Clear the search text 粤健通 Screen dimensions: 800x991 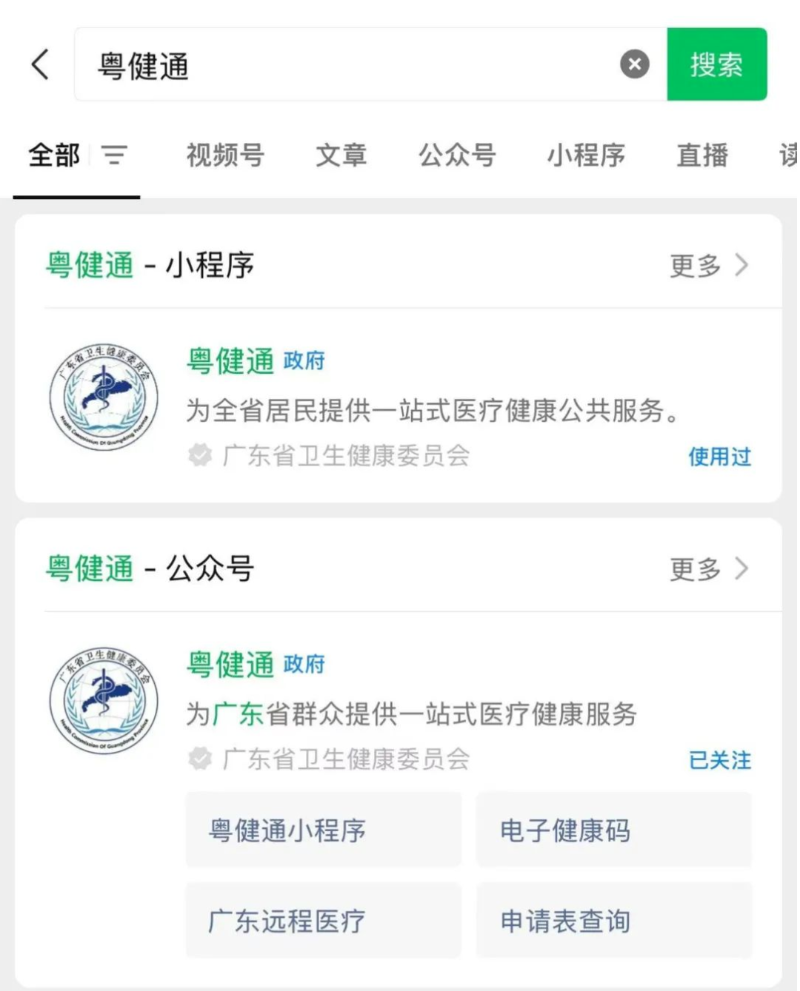pos(634,65)
